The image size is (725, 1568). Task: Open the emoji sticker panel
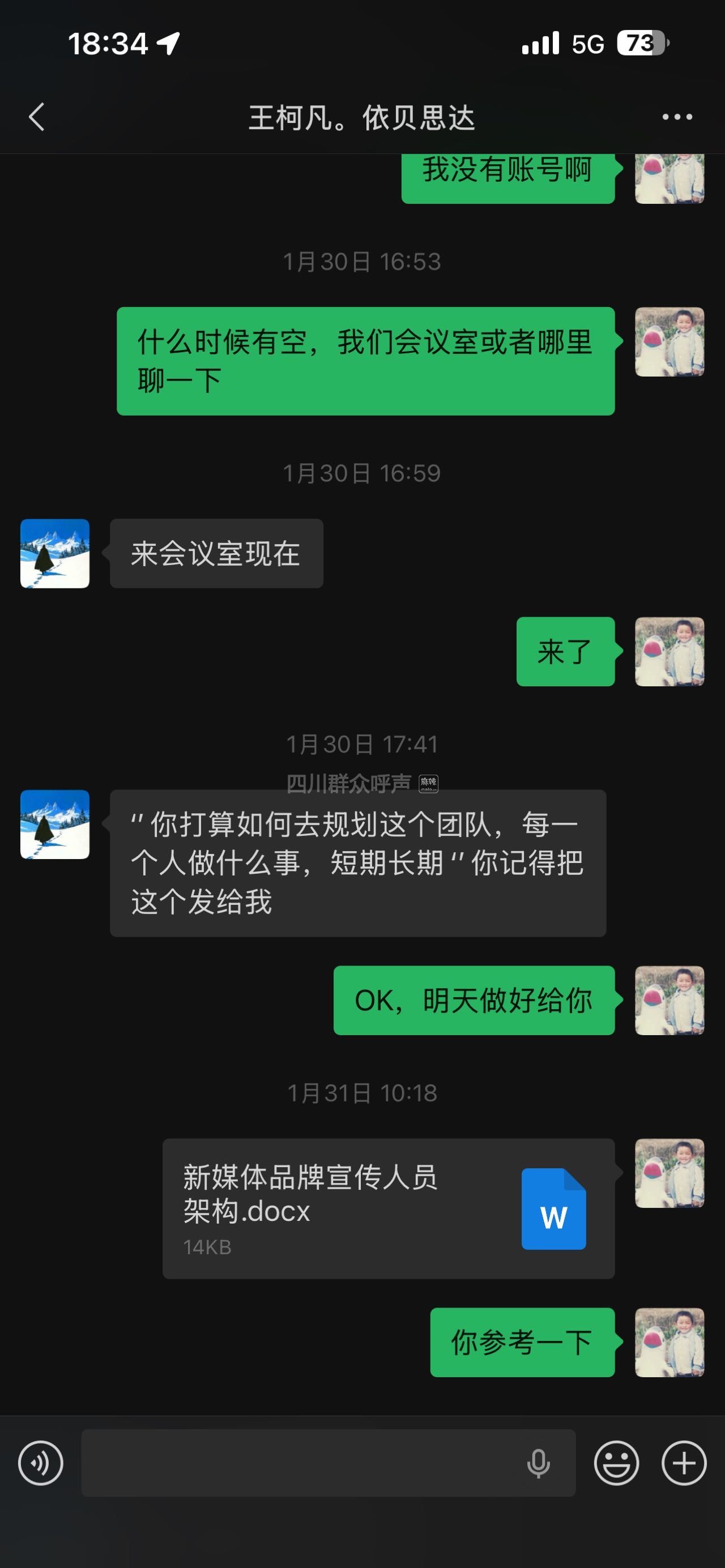(x=616, y=1463)
